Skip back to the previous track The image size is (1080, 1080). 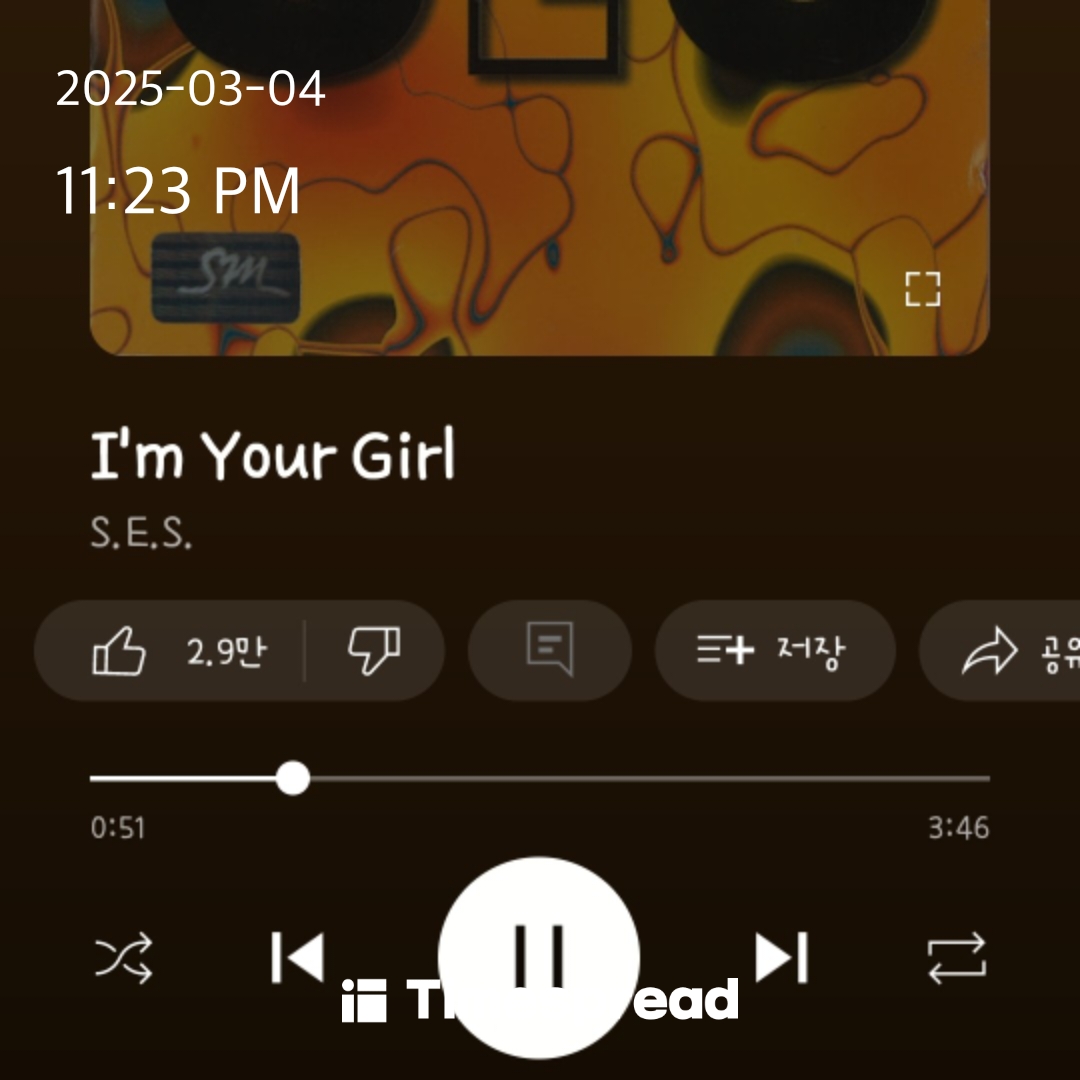click(x=298, y=958)
